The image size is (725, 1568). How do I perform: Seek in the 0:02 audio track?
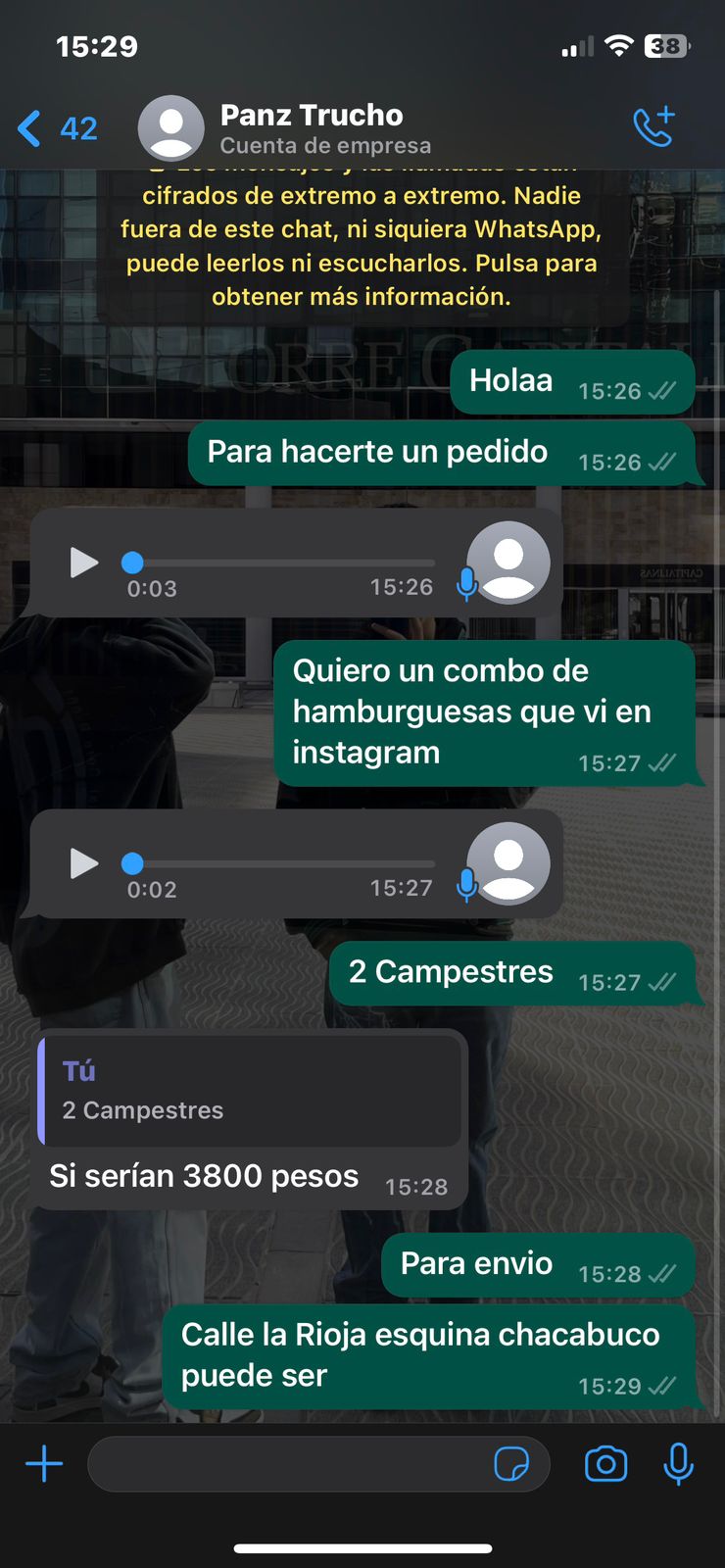click(x=284, y=863)
